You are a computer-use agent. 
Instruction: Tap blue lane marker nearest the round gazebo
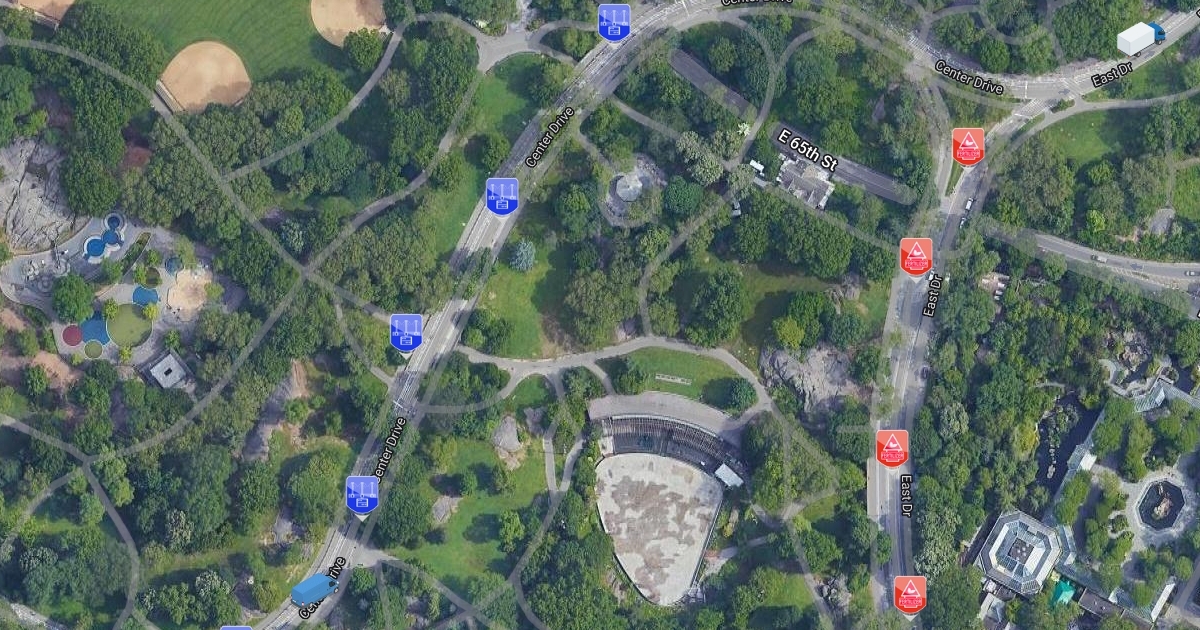pos(502,196)
